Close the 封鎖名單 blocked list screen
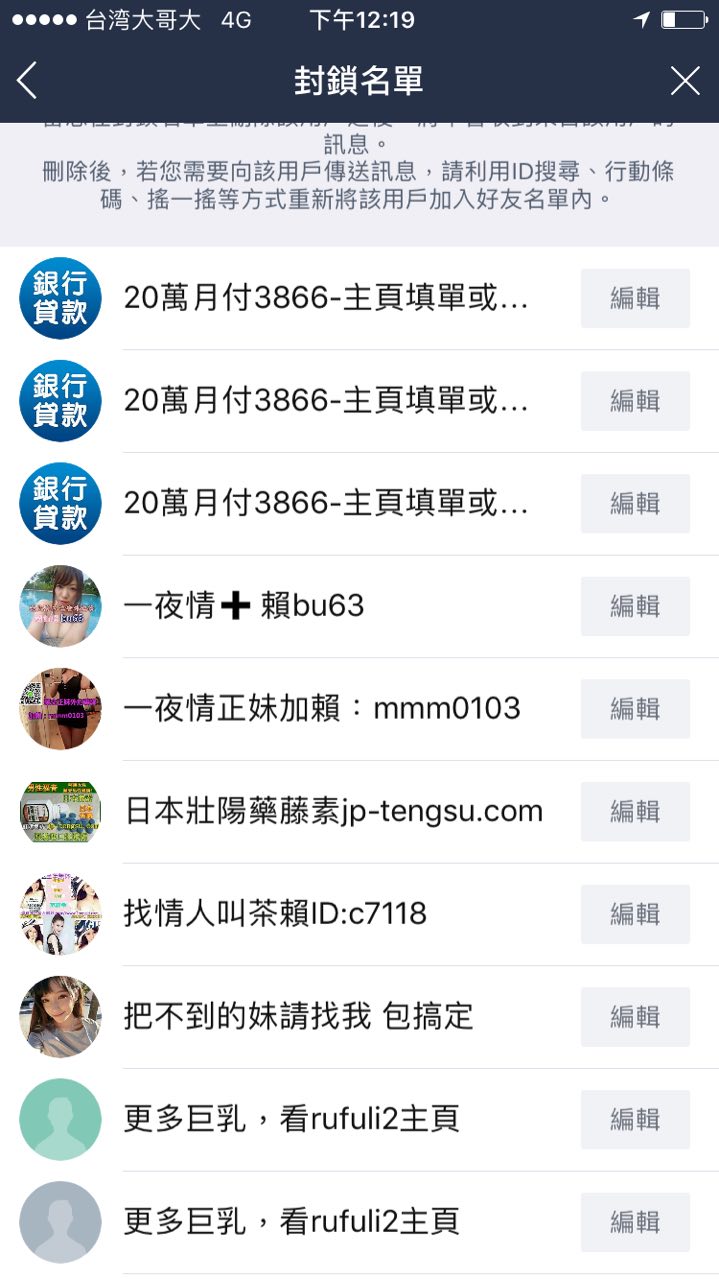This screenshot has height=1280, width=719. 685,81
